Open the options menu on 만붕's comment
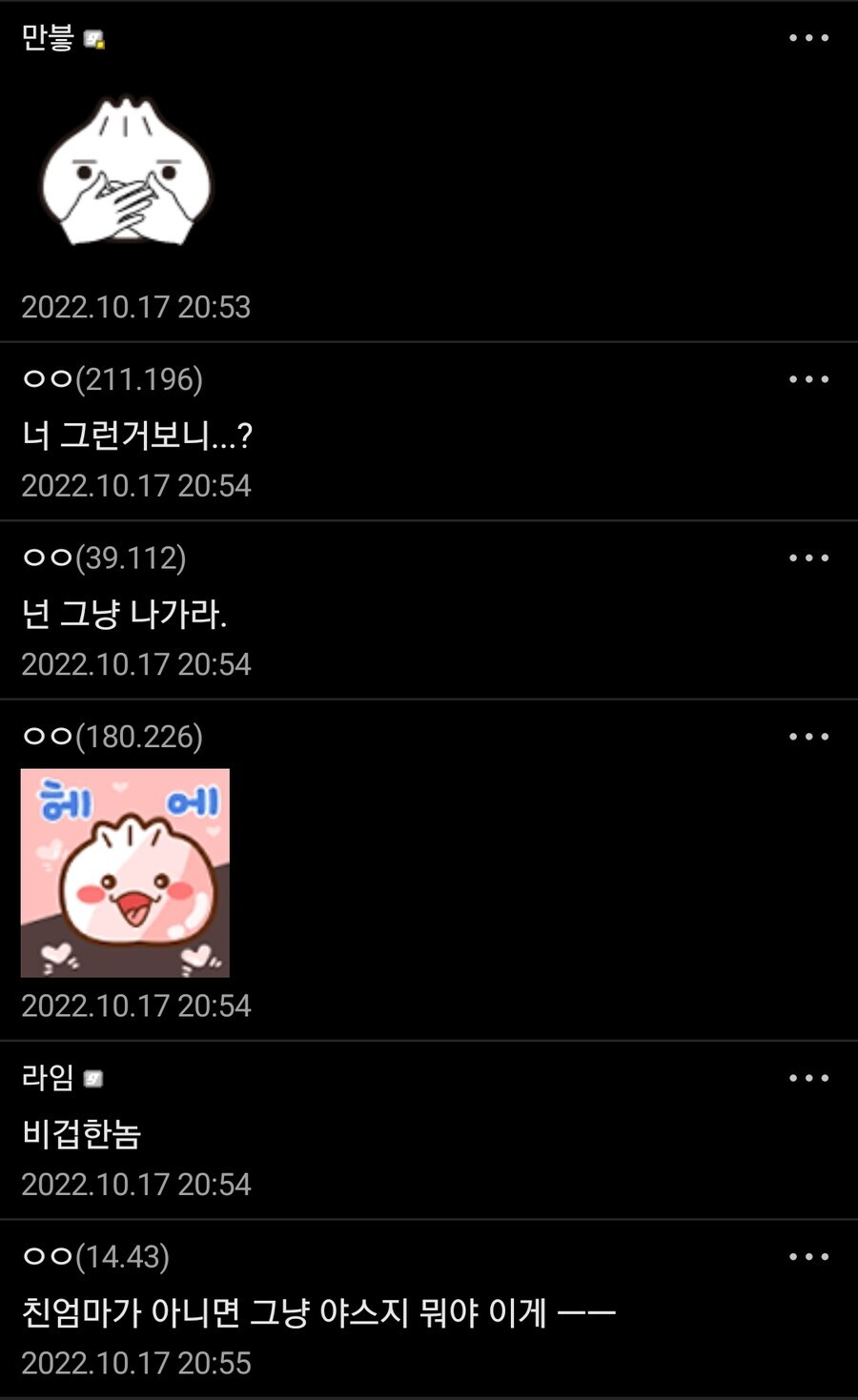 810,38
